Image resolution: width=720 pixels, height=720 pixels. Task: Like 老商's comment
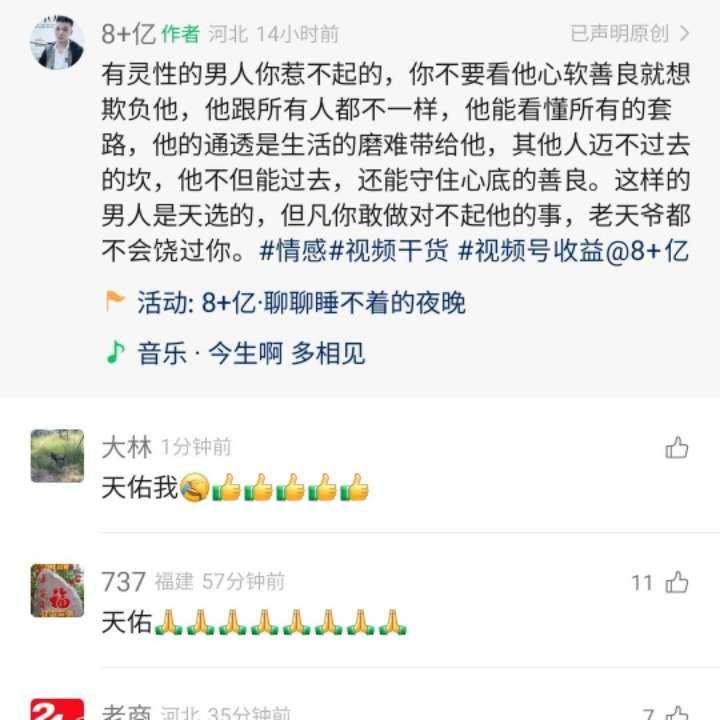pyautogui.click(x=677, y=713)
